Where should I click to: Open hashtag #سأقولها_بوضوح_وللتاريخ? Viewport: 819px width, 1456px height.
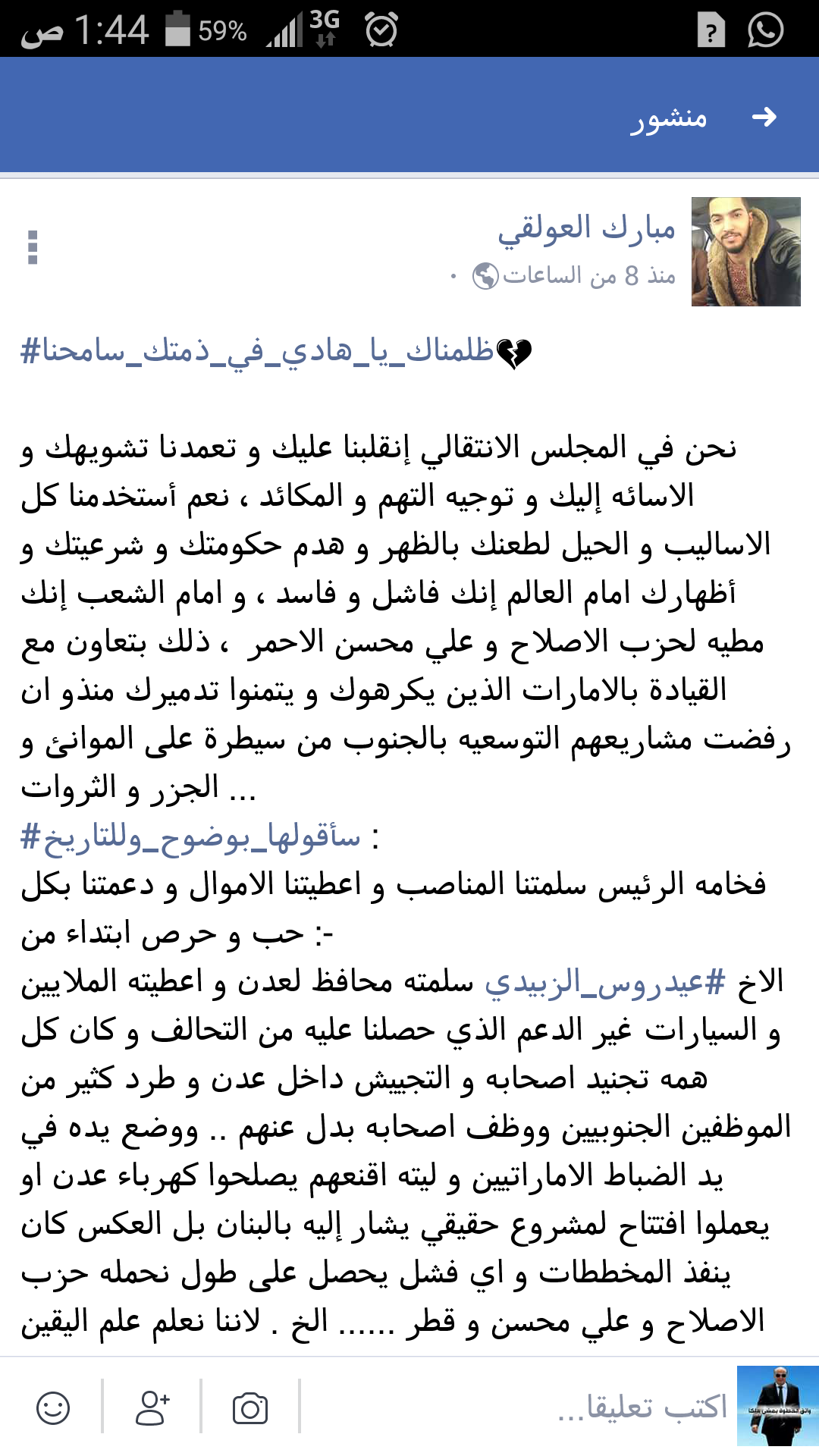click(x=190, y=836)
